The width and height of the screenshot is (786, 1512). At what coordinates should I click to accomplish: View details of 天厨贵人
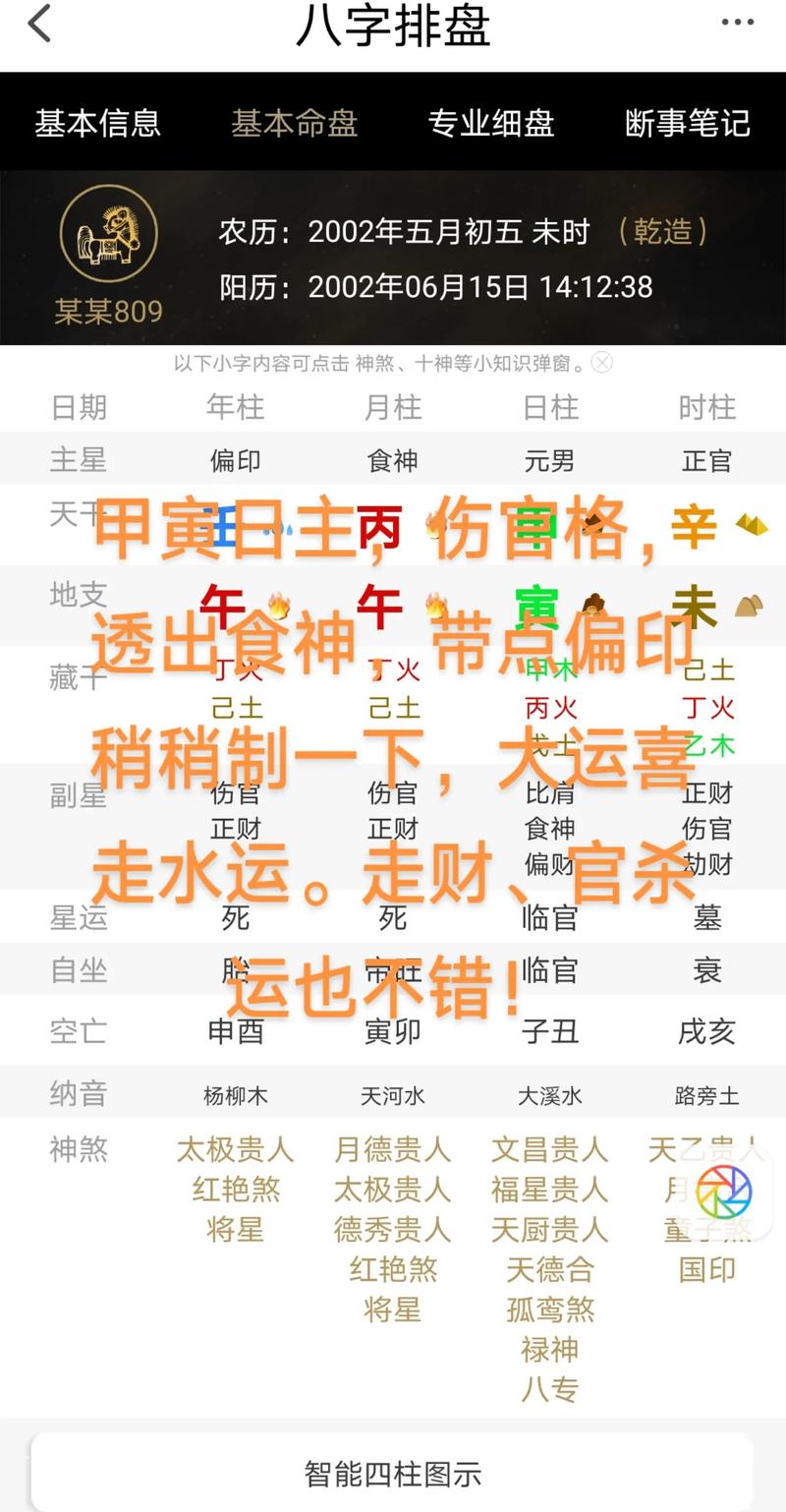550,1230
